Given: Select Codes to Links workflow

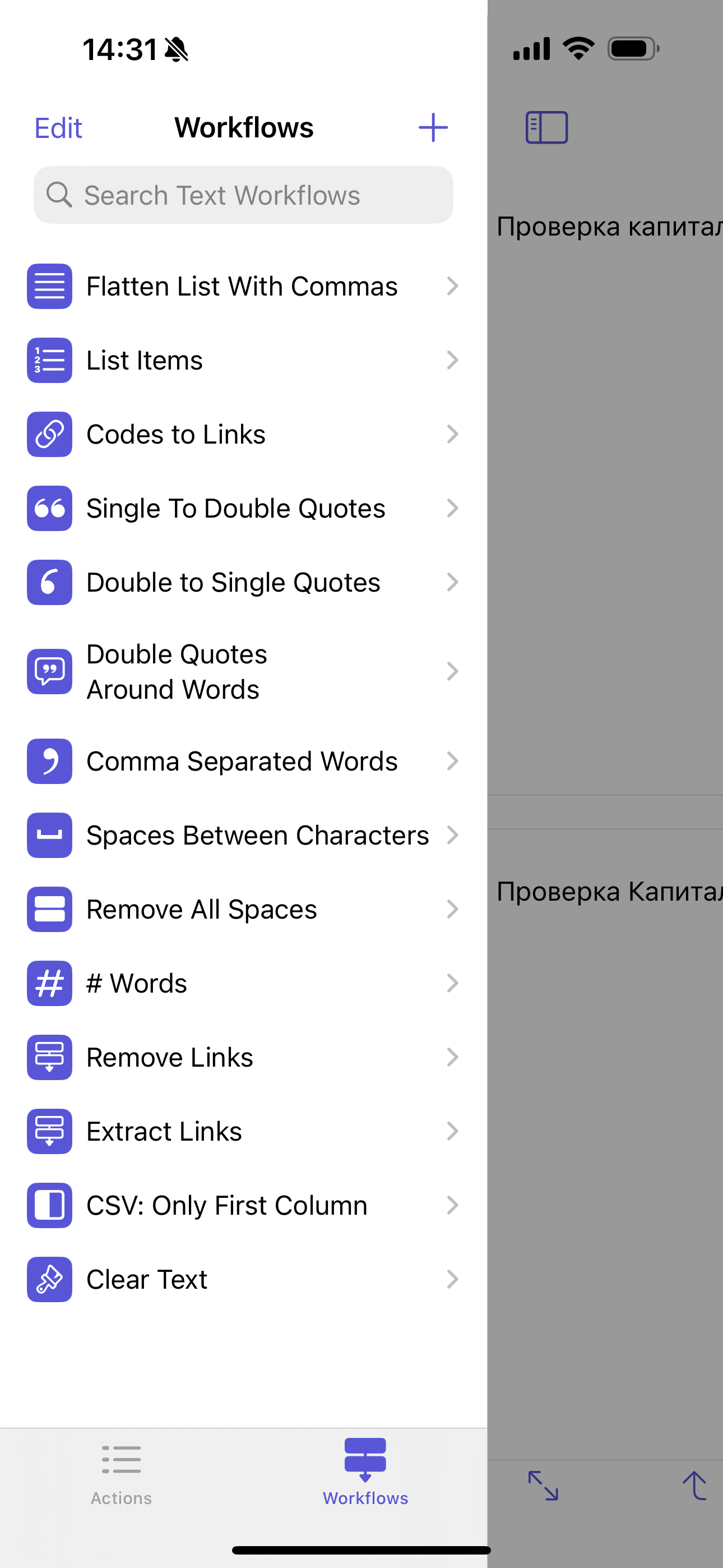Looking at the screenshot, I should coord(242,435).
